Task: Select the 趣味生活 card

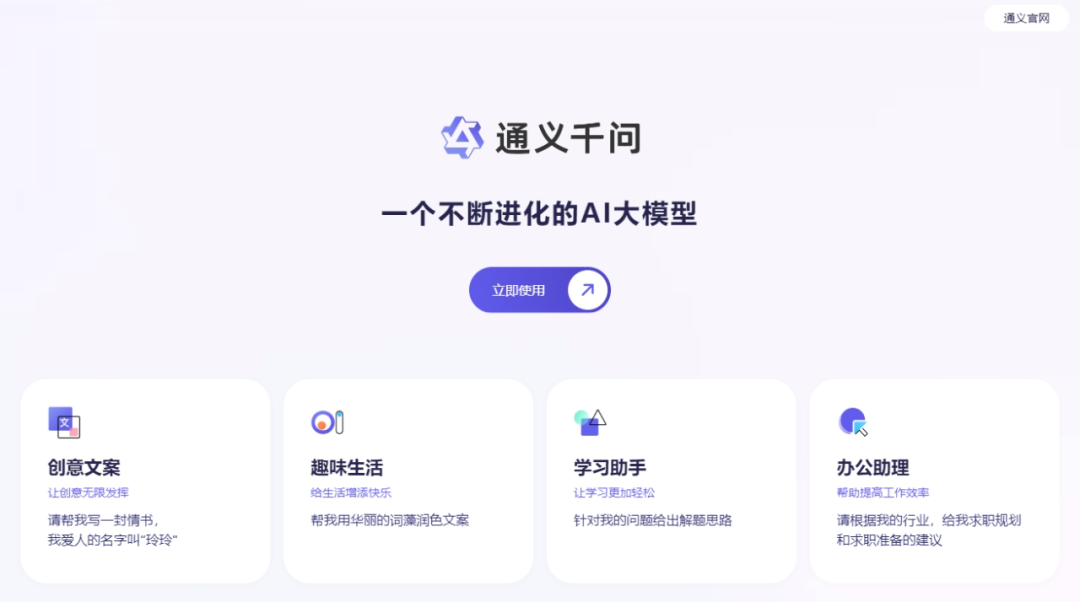Action: coord(408,480)
